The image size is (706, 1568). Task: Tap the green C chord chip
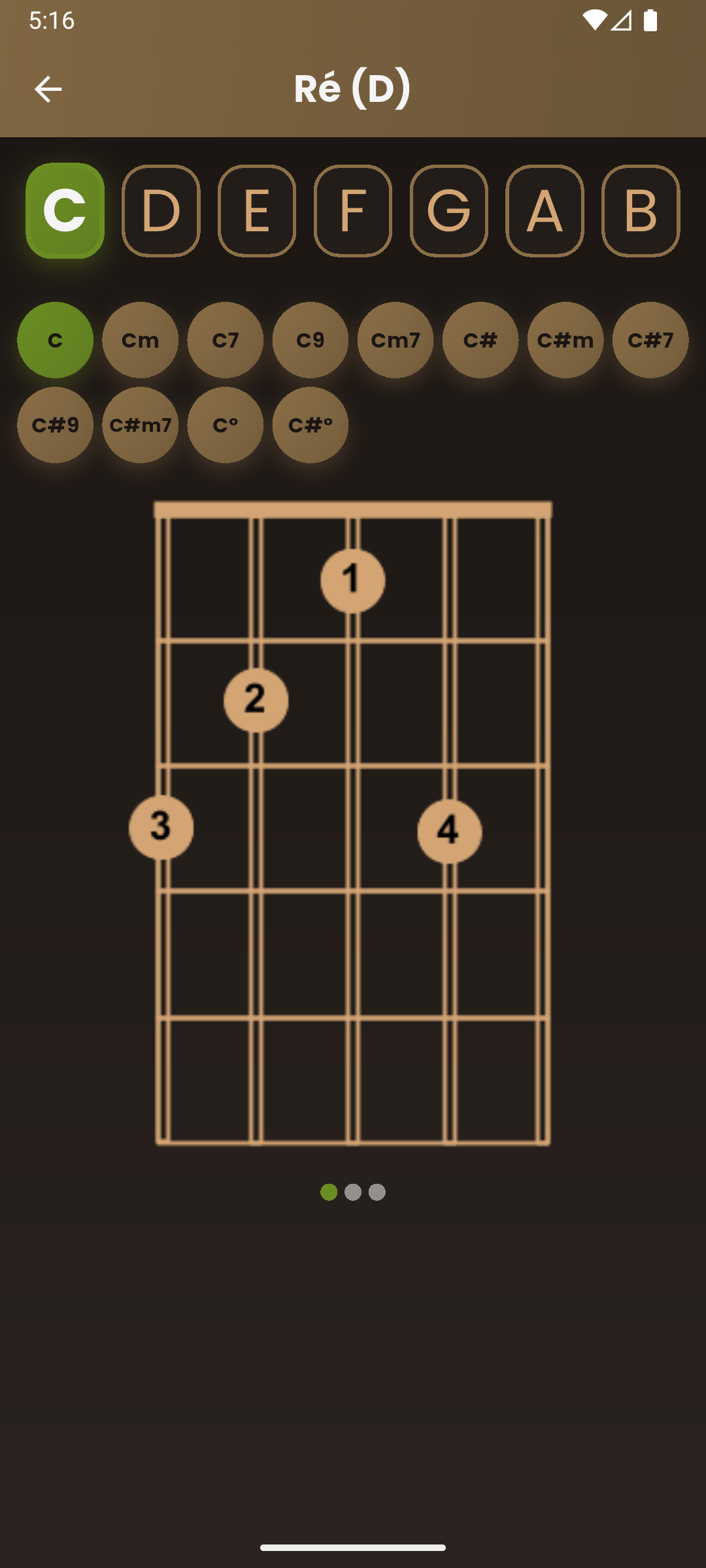[x=56, y=340]
